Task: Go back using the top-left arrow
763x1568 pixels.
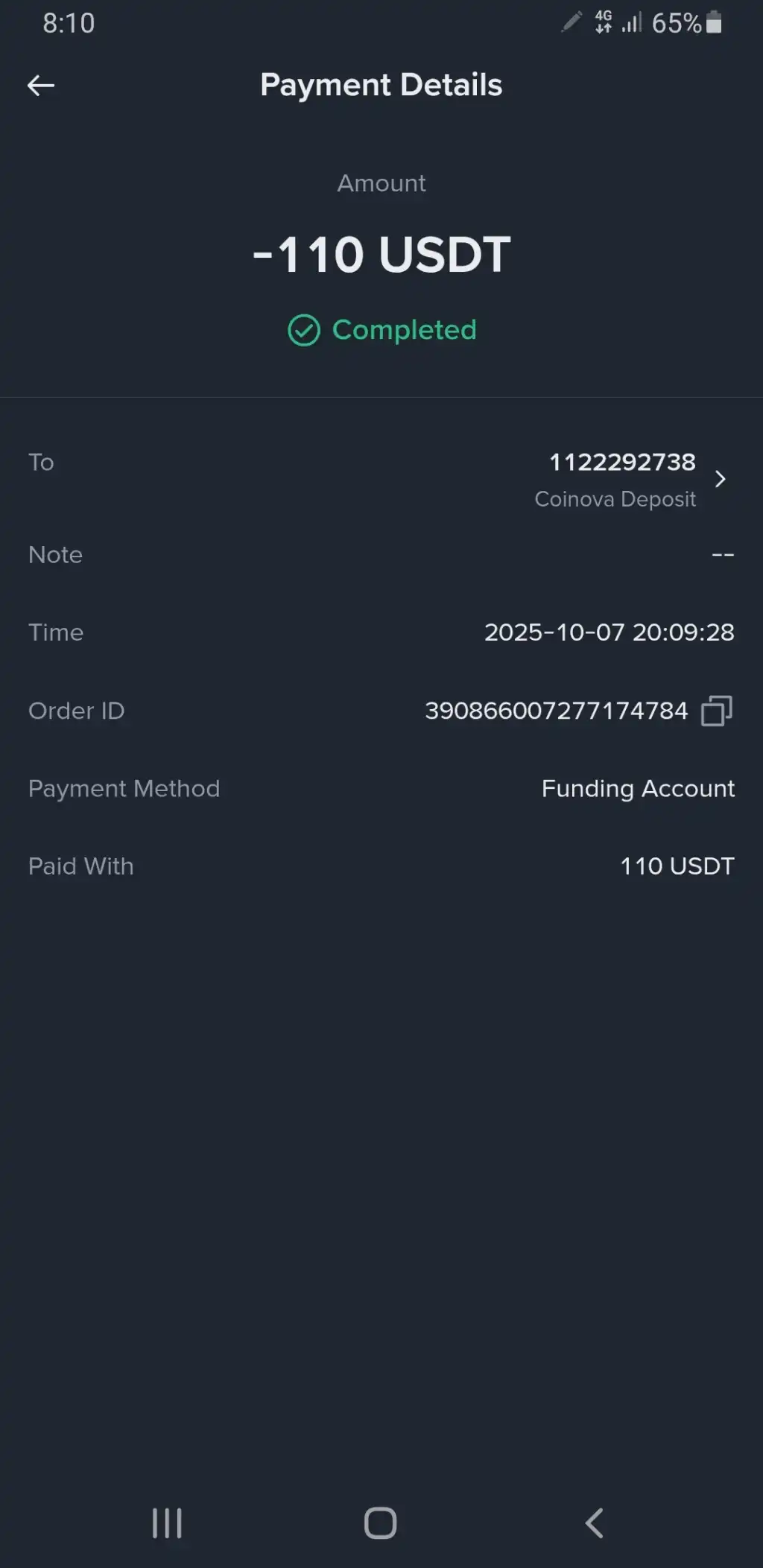Action: tap(41, 86)
